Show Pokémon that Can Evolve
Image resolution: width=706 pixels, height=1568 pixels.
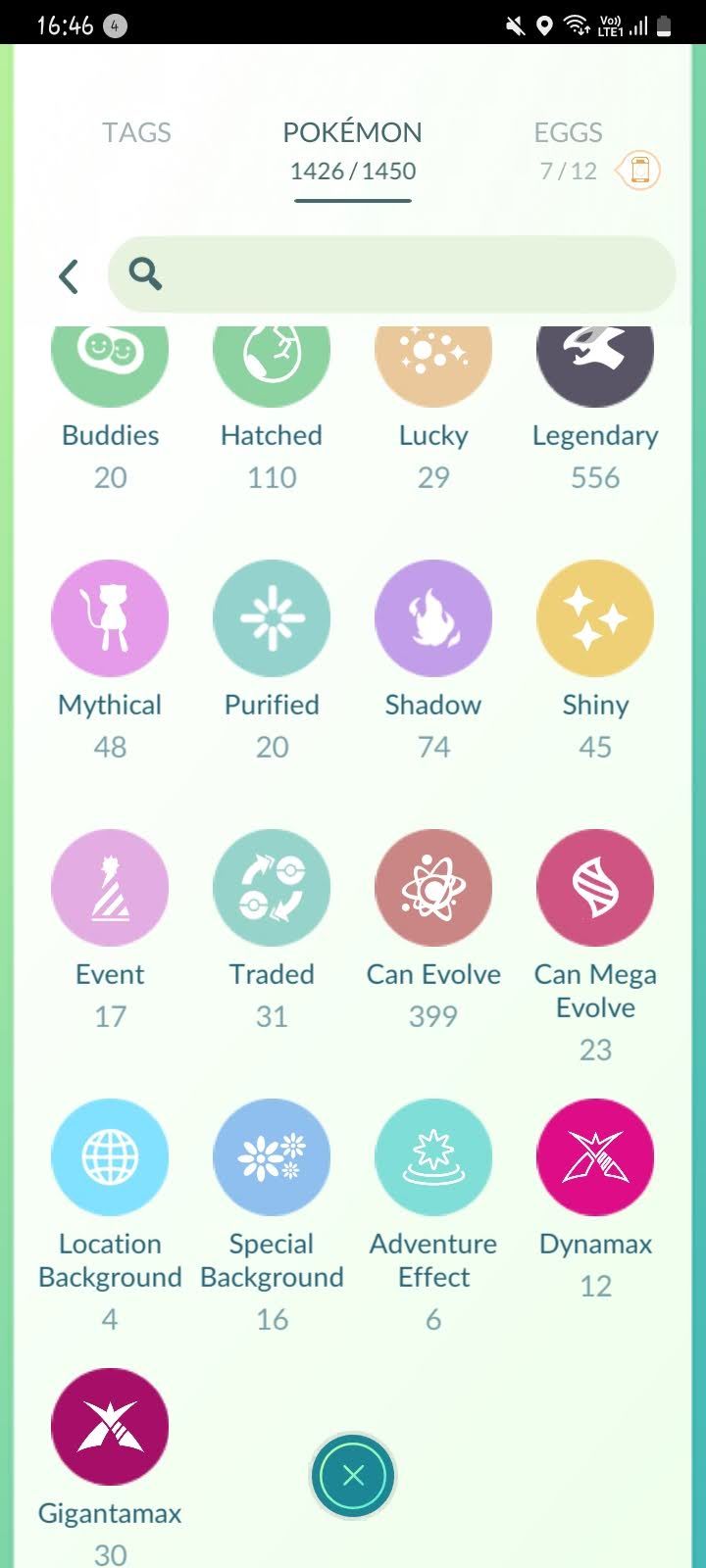pyautogui.click(x=433, y=888)
